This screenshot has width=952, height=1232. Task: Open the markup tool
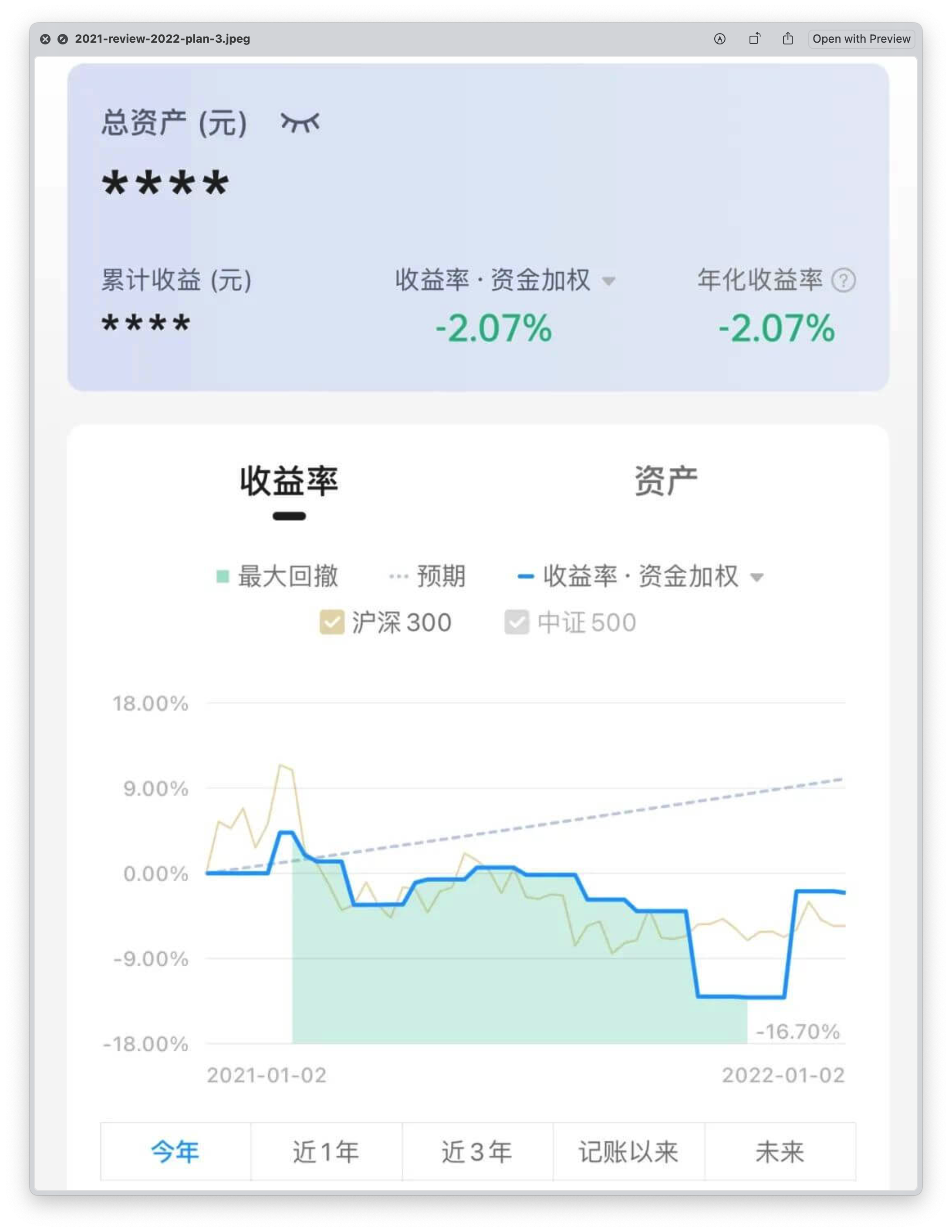[x=719, y=39]
